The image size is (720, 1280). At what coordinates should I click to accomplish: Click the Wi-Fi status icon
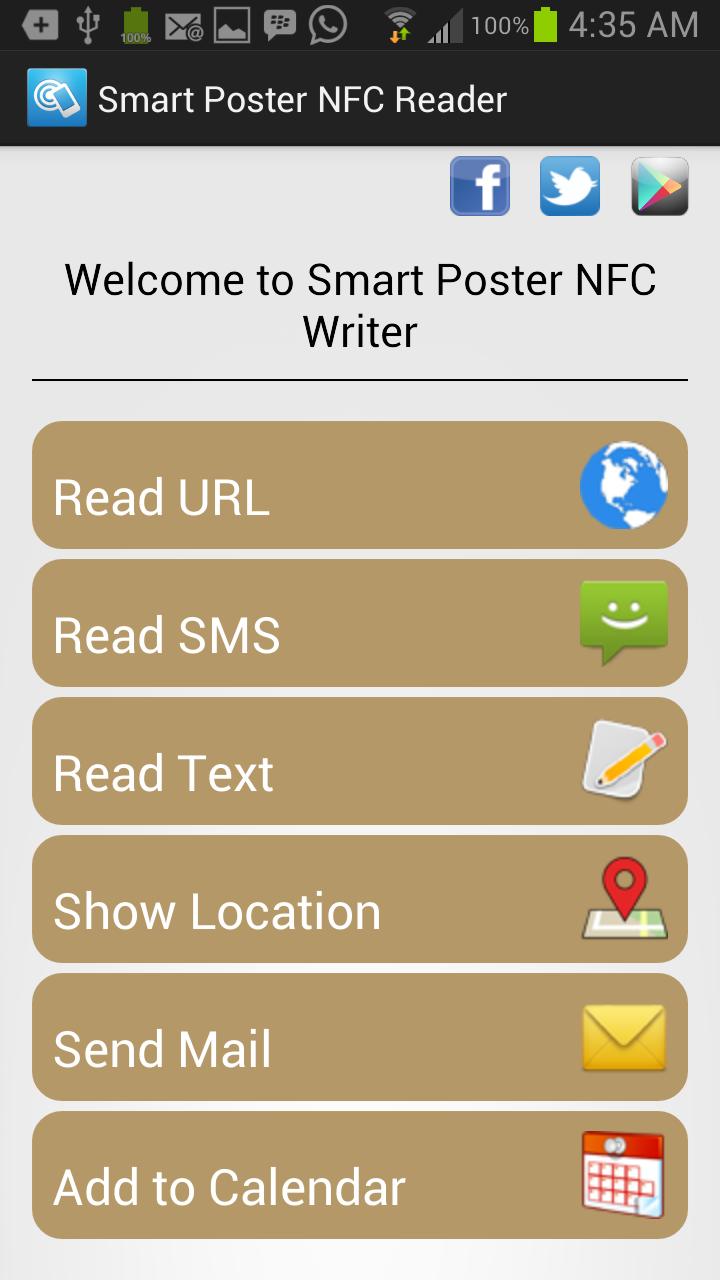coord(399,24)
